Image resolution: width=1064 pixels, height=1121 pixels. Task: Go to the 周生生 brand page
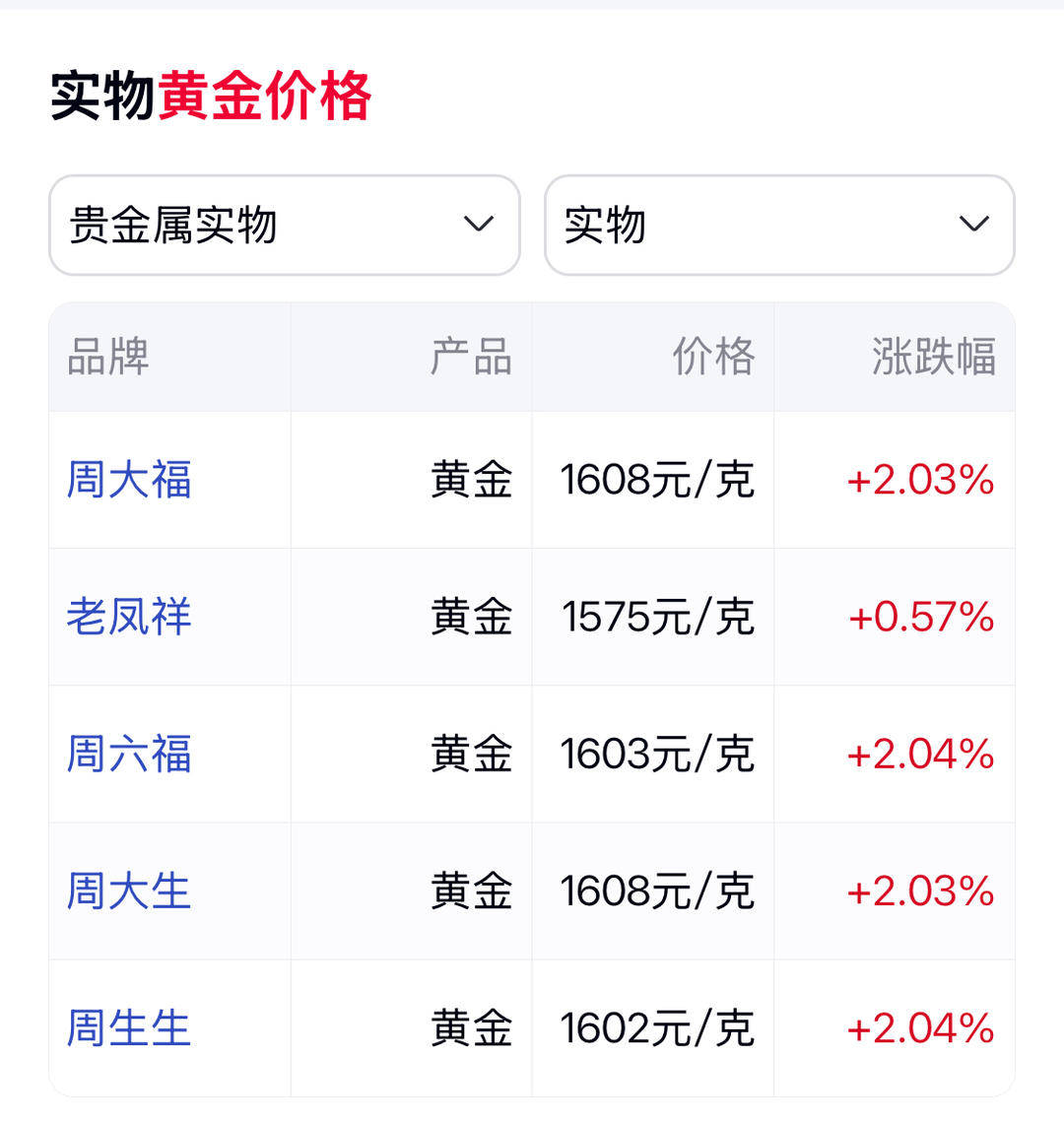pyautogui.click(x=129, y=1027)
